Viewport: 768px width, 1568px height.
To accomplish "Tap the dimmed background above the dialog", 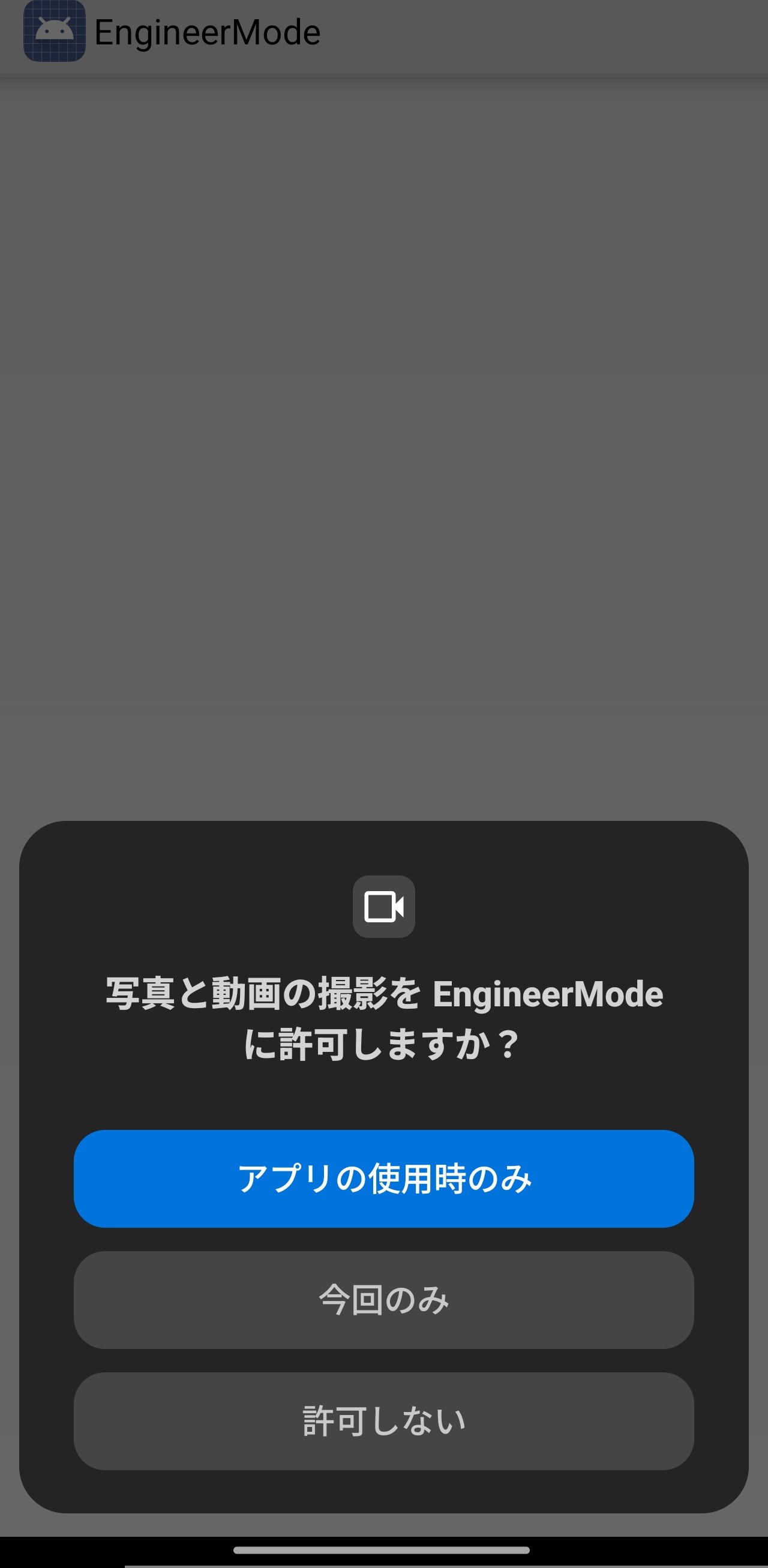I will [x=383, y=426].
